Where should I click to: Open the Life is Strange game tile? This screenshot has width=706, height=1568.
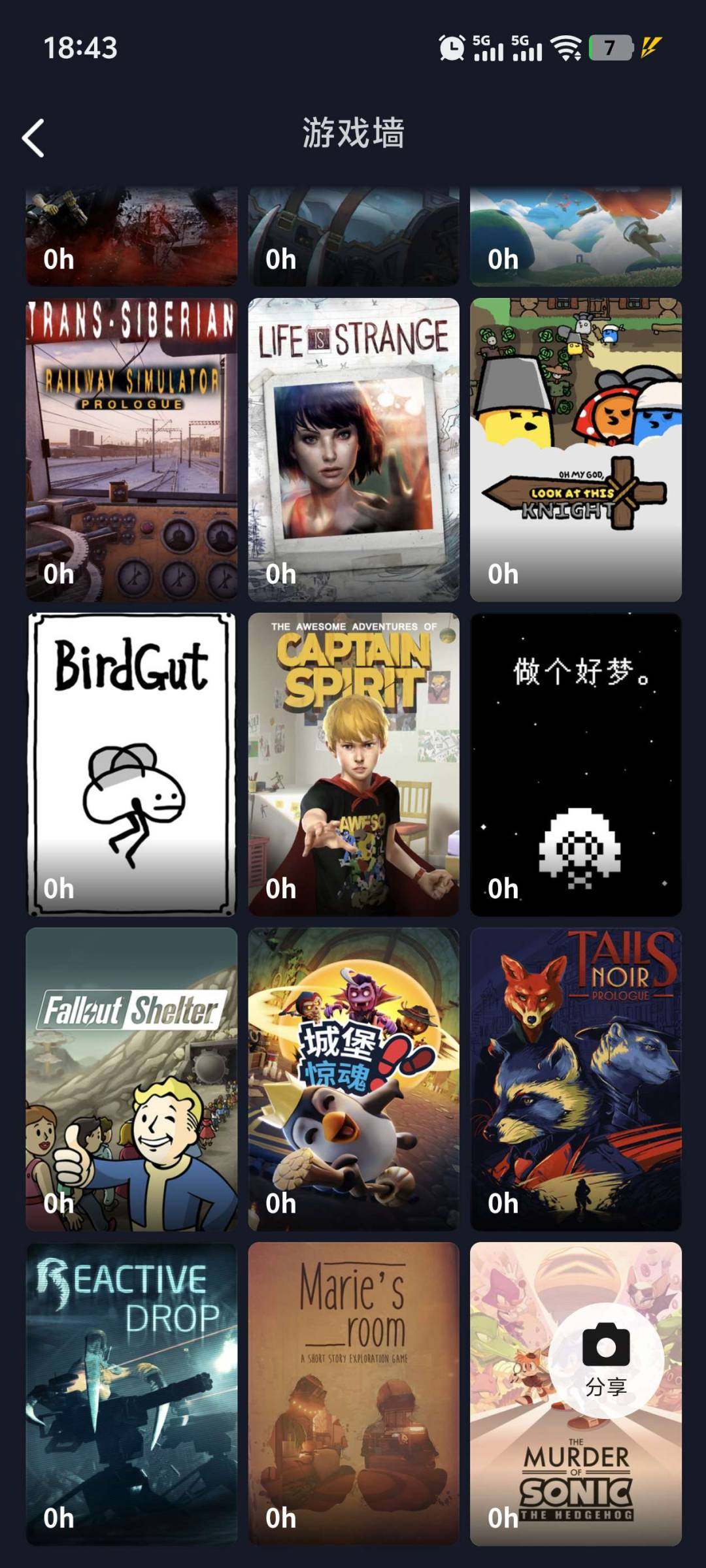point(354,449)
